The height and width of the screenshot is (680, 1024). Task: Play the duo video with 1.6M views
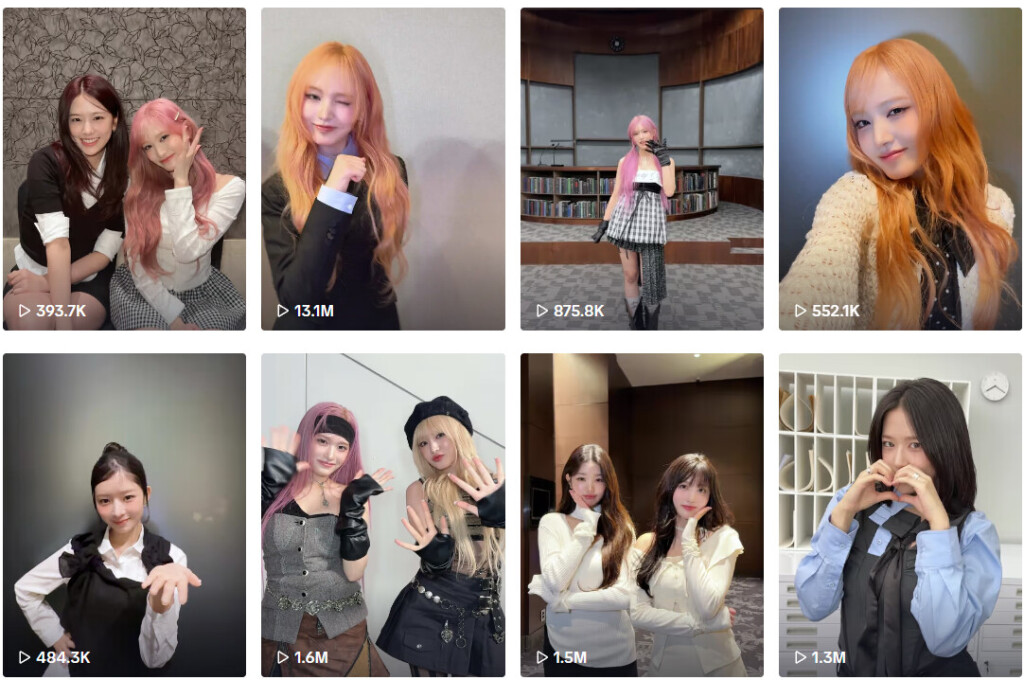pos(383,514)
